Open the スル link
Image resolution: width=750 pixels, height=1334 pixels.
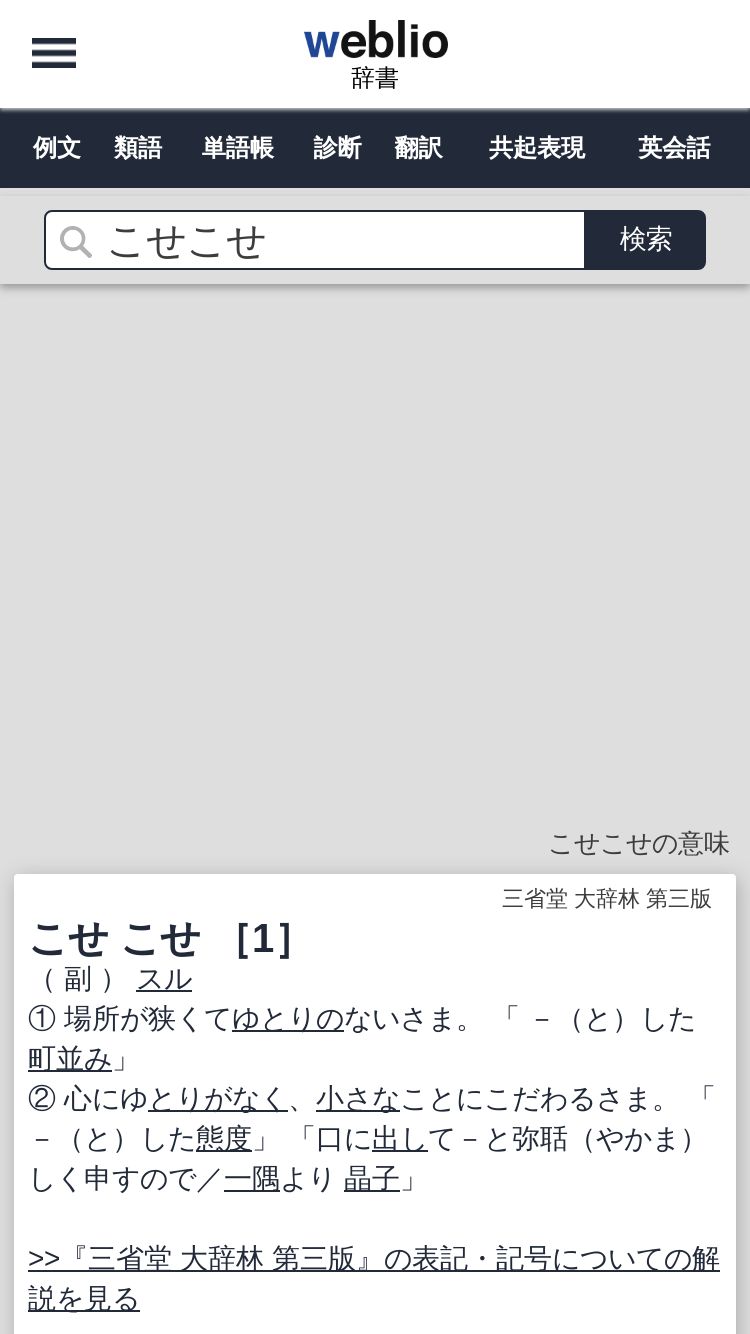pos(164,979)
